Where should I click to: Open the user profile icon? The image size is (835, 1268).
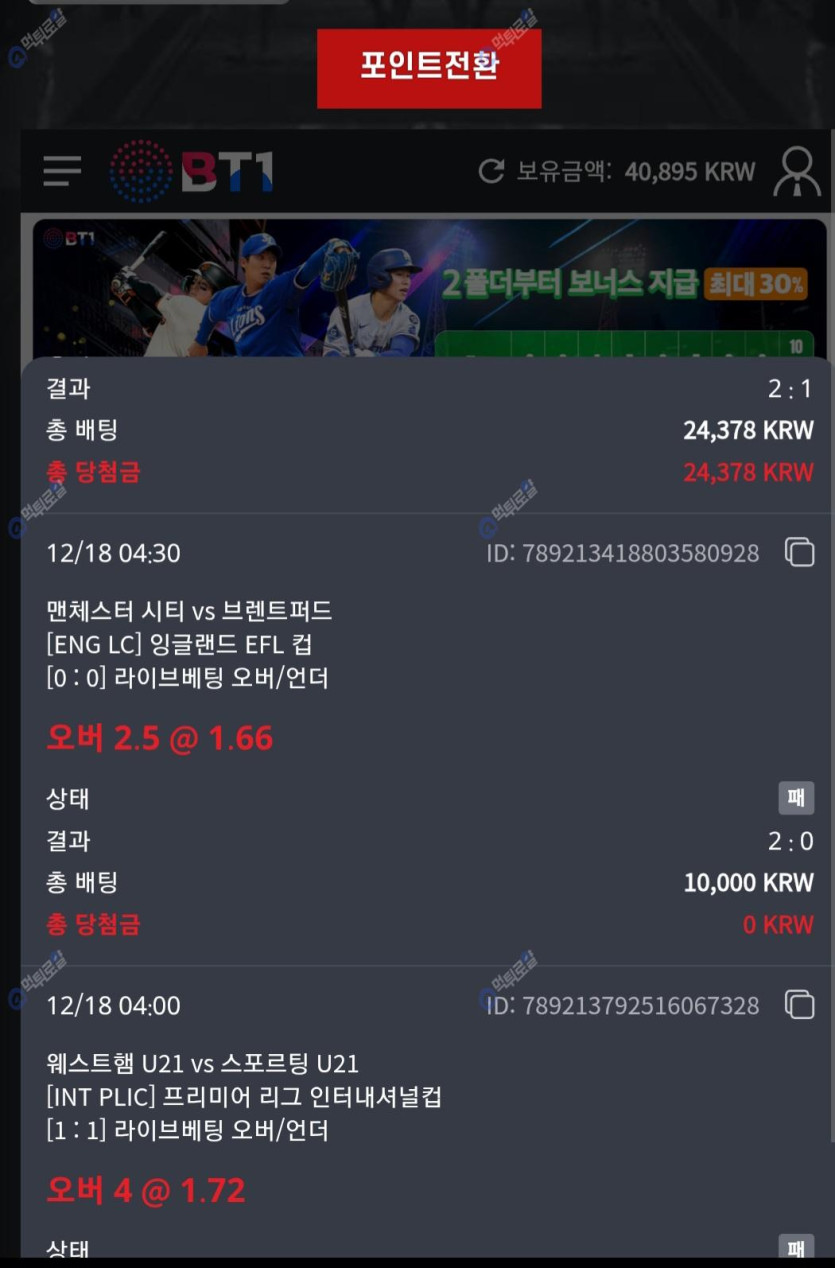pos(797,171)
